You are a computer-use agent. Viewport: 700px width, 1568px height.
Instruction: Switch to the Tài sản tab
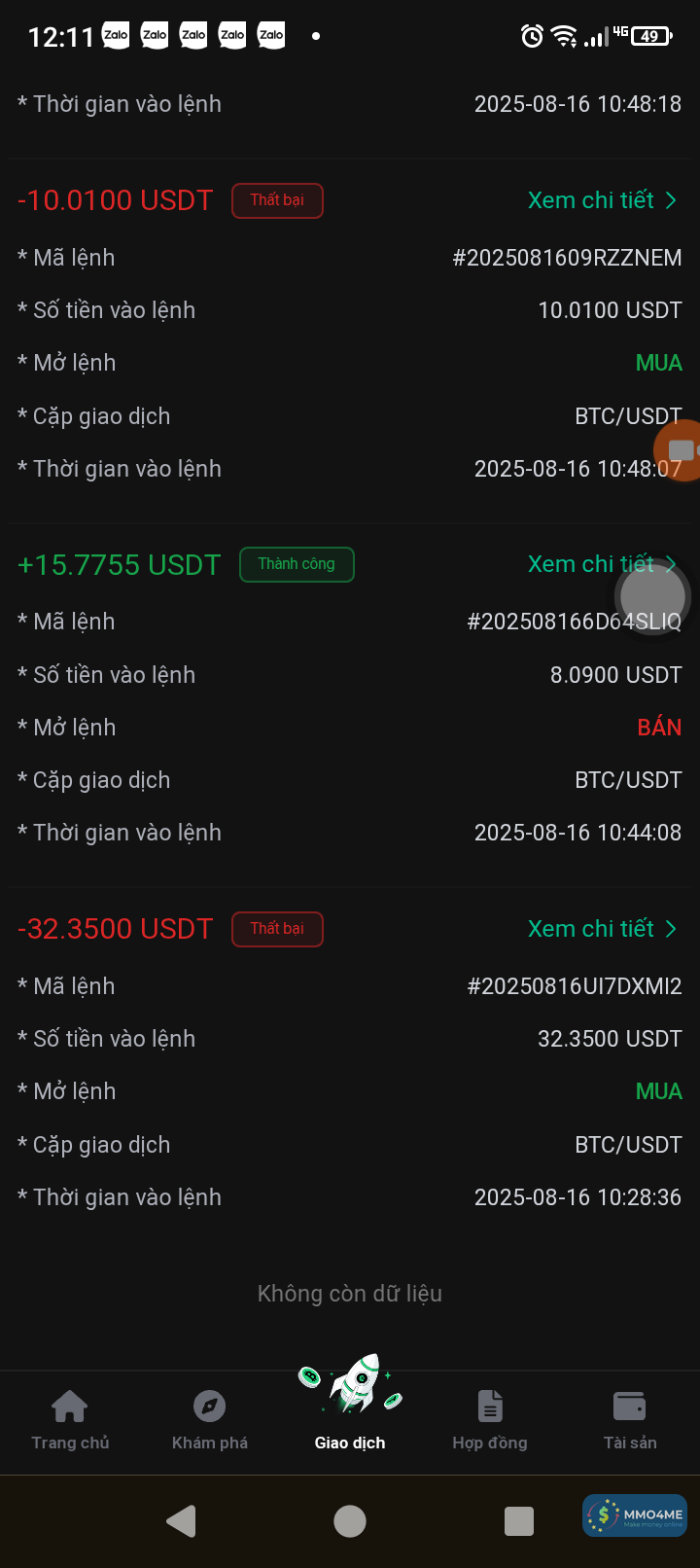point(630,1419)
